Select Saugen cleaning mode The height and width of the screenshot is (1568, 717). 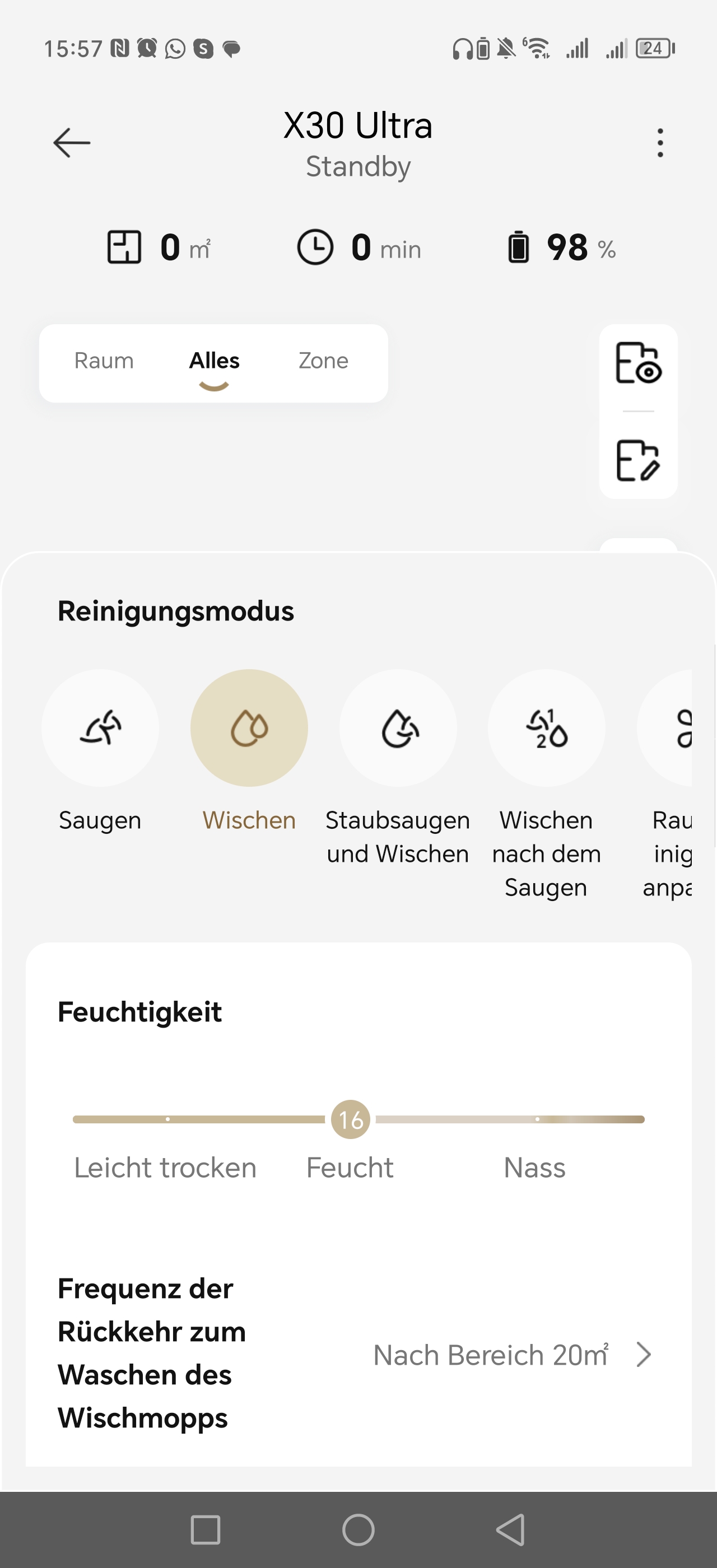pos(100,728)
